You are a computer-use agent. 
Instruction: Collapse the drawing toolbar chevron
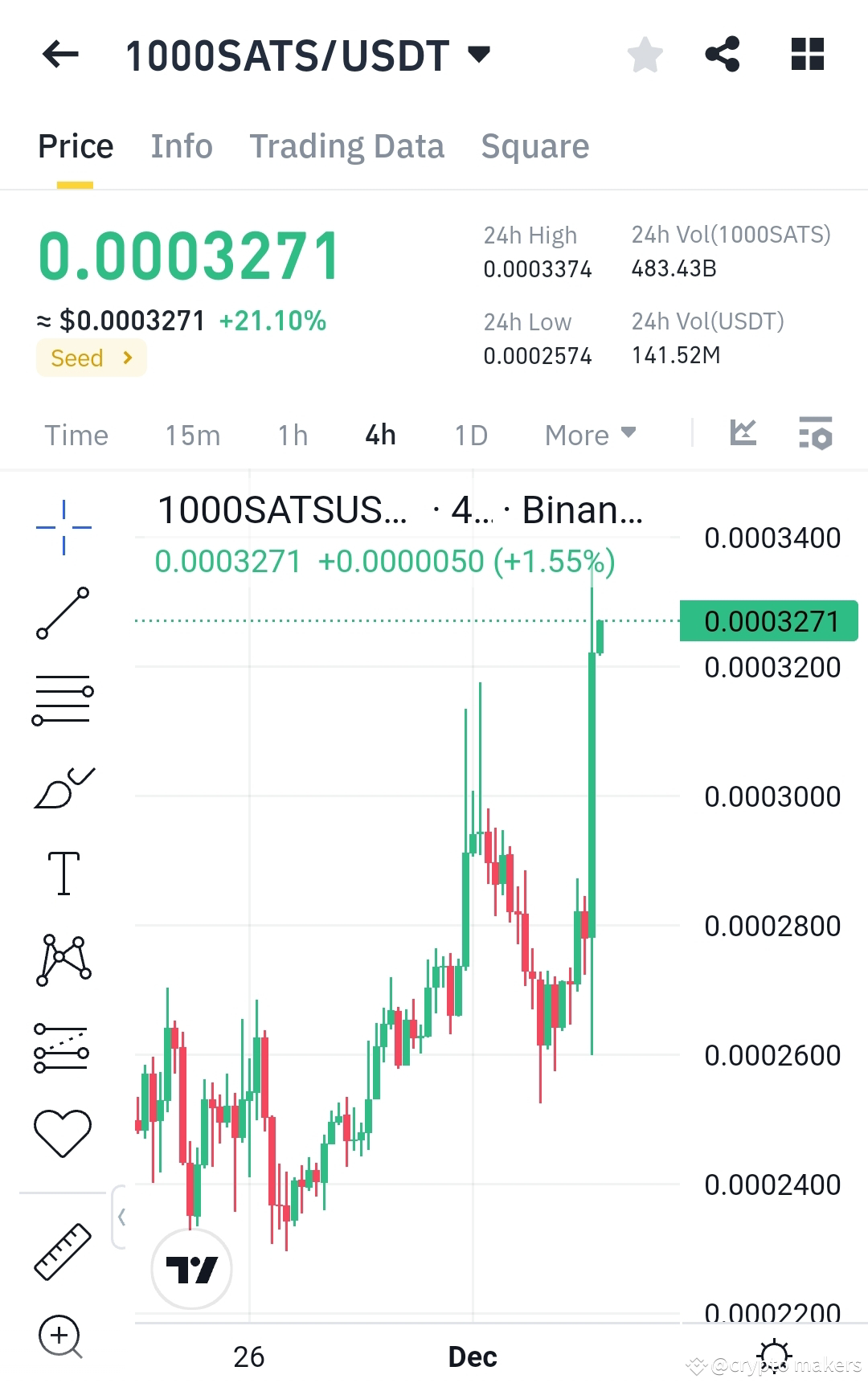(122, 1215)
